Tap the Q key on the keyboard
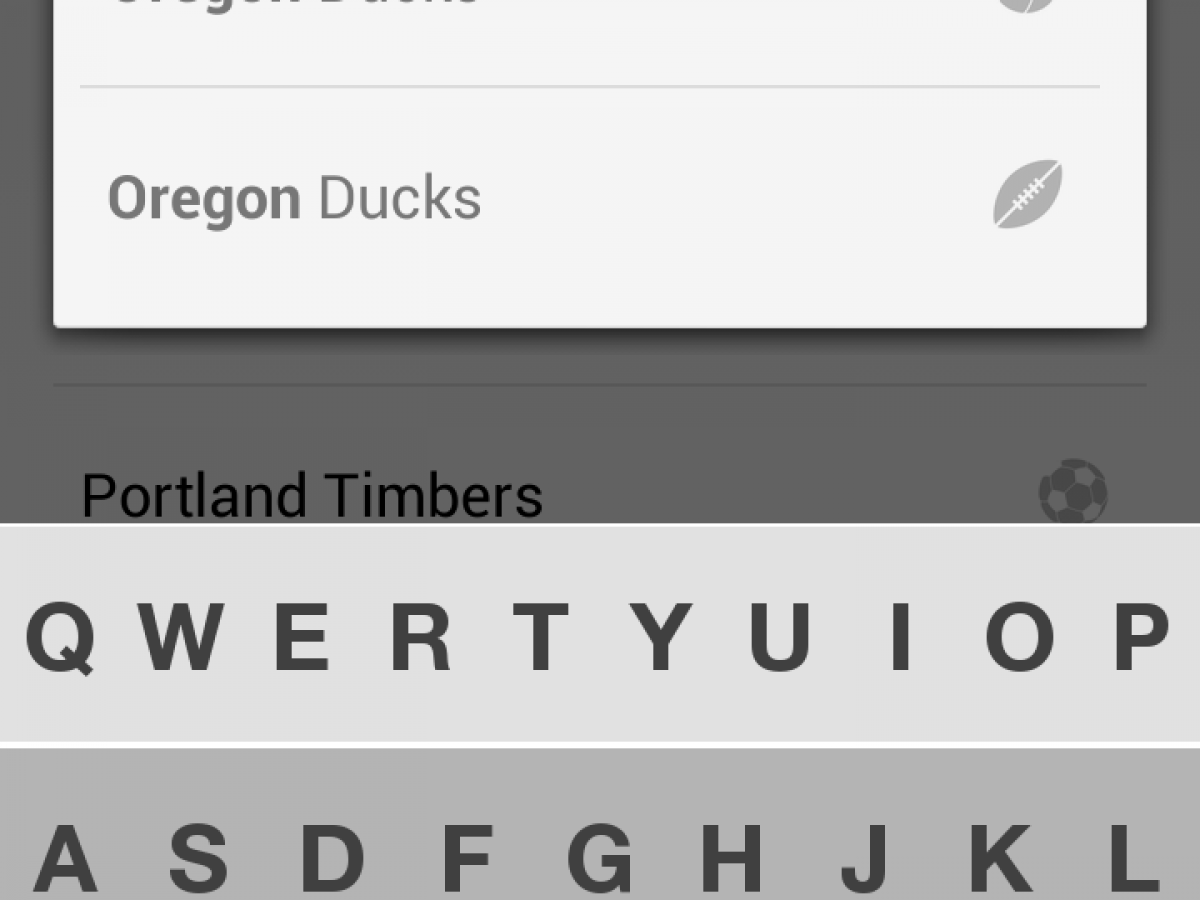The width and height of the screenshot is (1200, 900). pyautogui.click(x=60, y=637)
